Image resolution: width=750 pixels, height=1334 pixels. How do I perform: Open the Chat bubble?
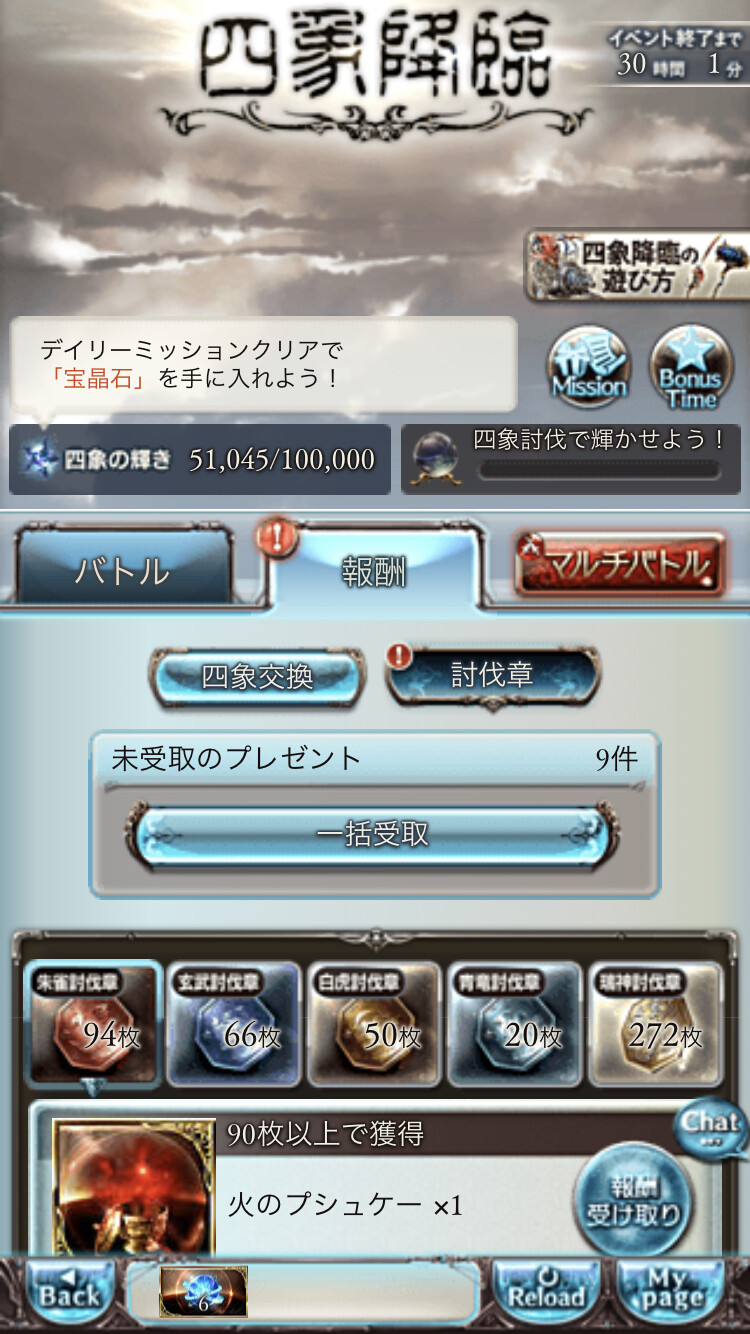(711, 1127)
